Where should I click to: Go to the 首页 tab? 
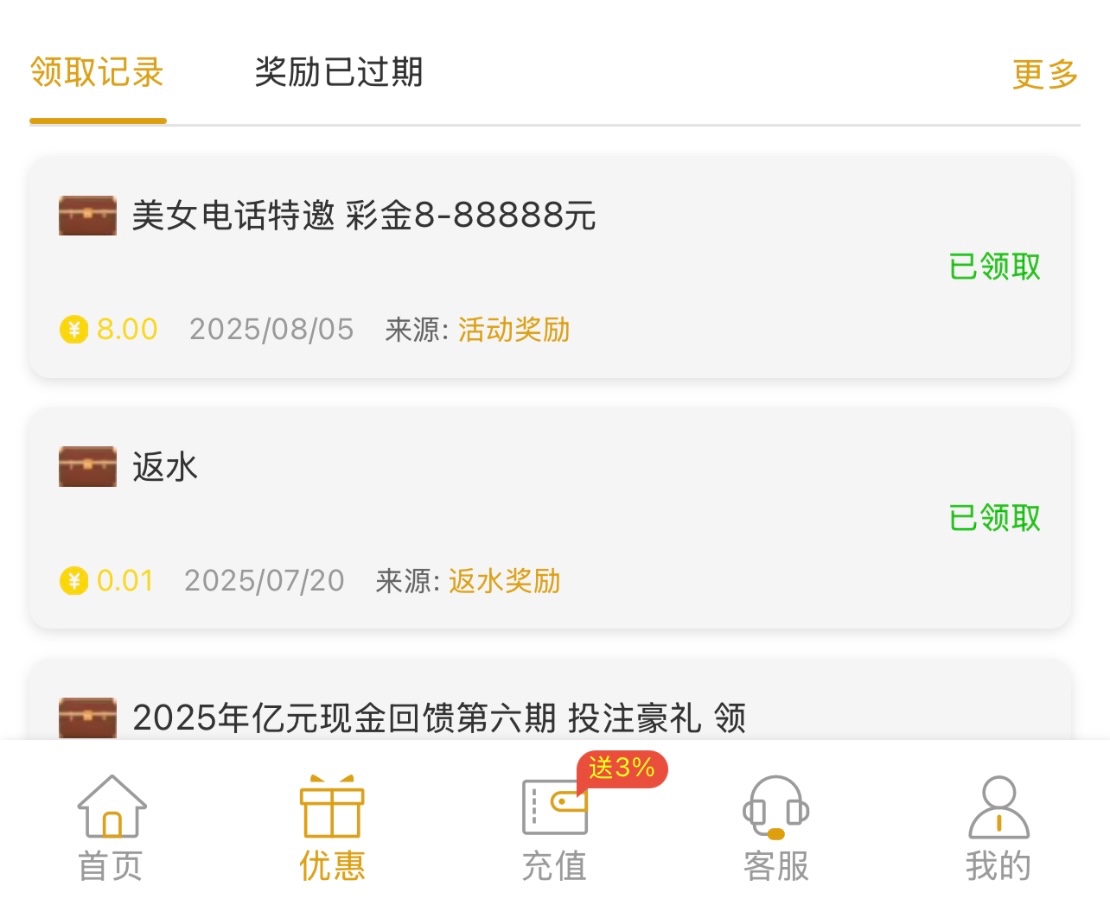point(111,828)
